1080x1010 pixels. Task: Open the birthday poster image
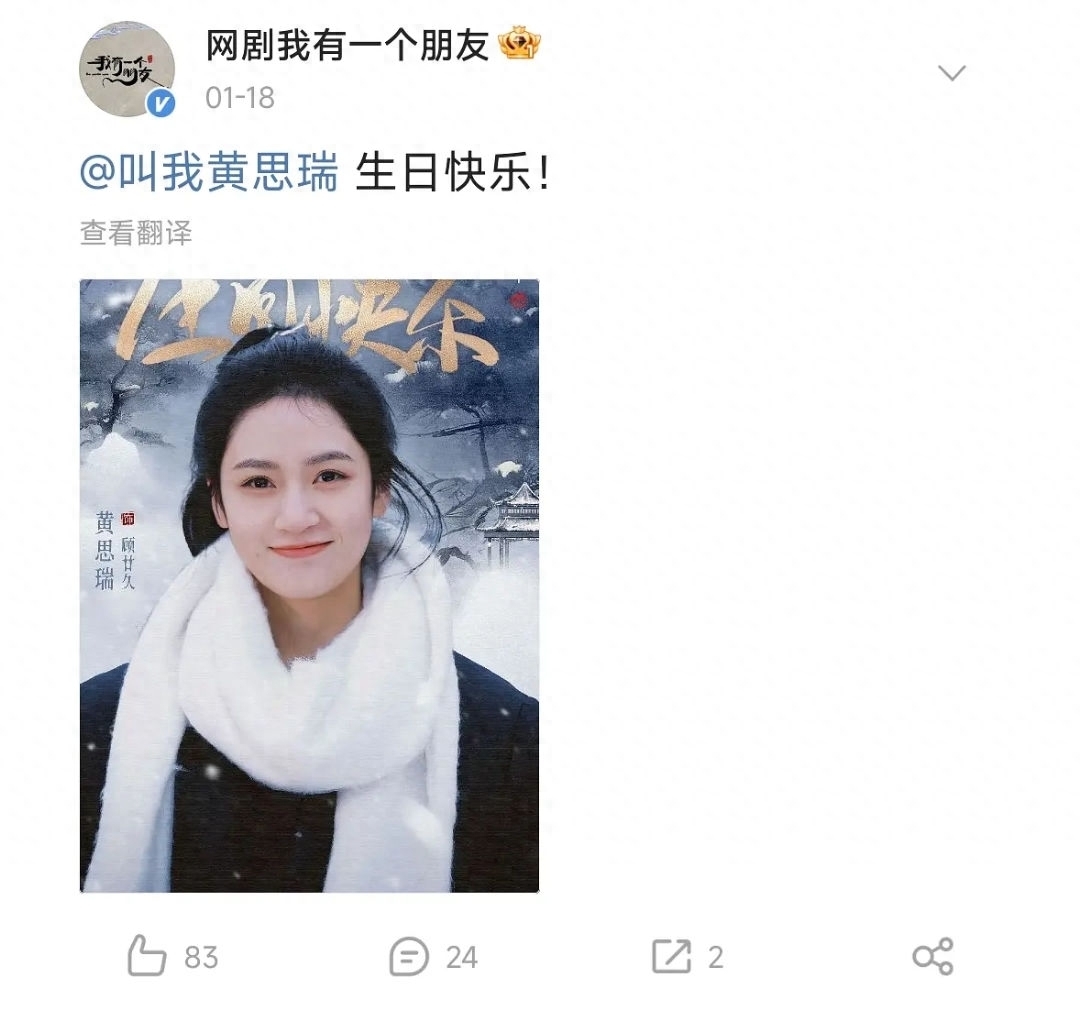click(309, 585)
